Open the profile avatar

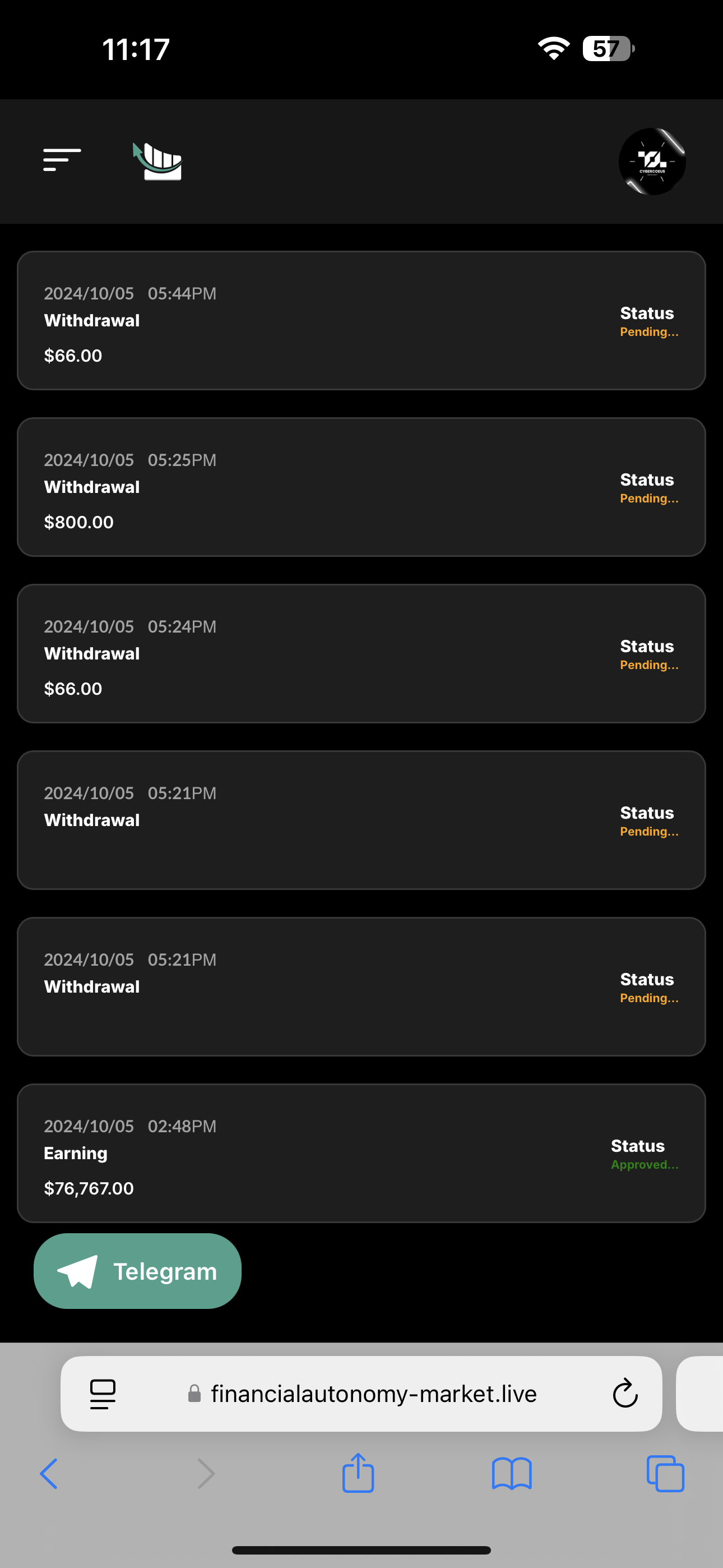click(x=652, y=162)
